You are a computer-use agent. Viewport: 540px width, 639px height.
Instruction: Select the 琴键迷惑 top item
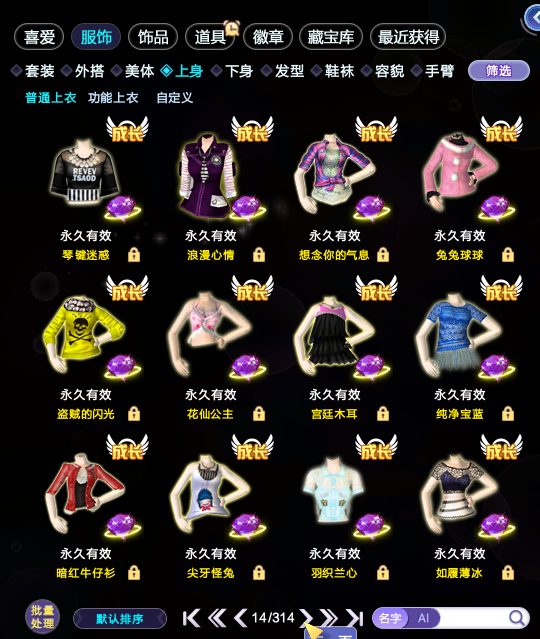pyautogui.click(x=86, y=189)
